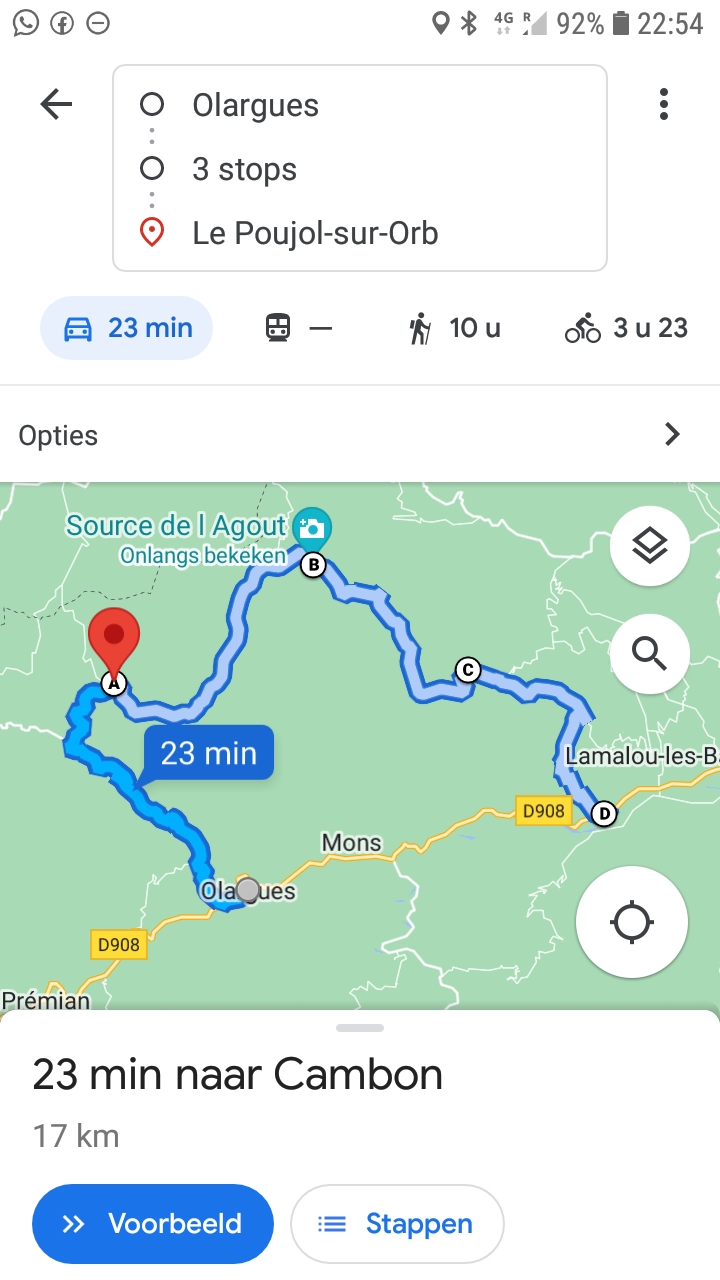Search along the route
Image resolution: width=720 pixels, height=1280 pixels.
[649, 654]
